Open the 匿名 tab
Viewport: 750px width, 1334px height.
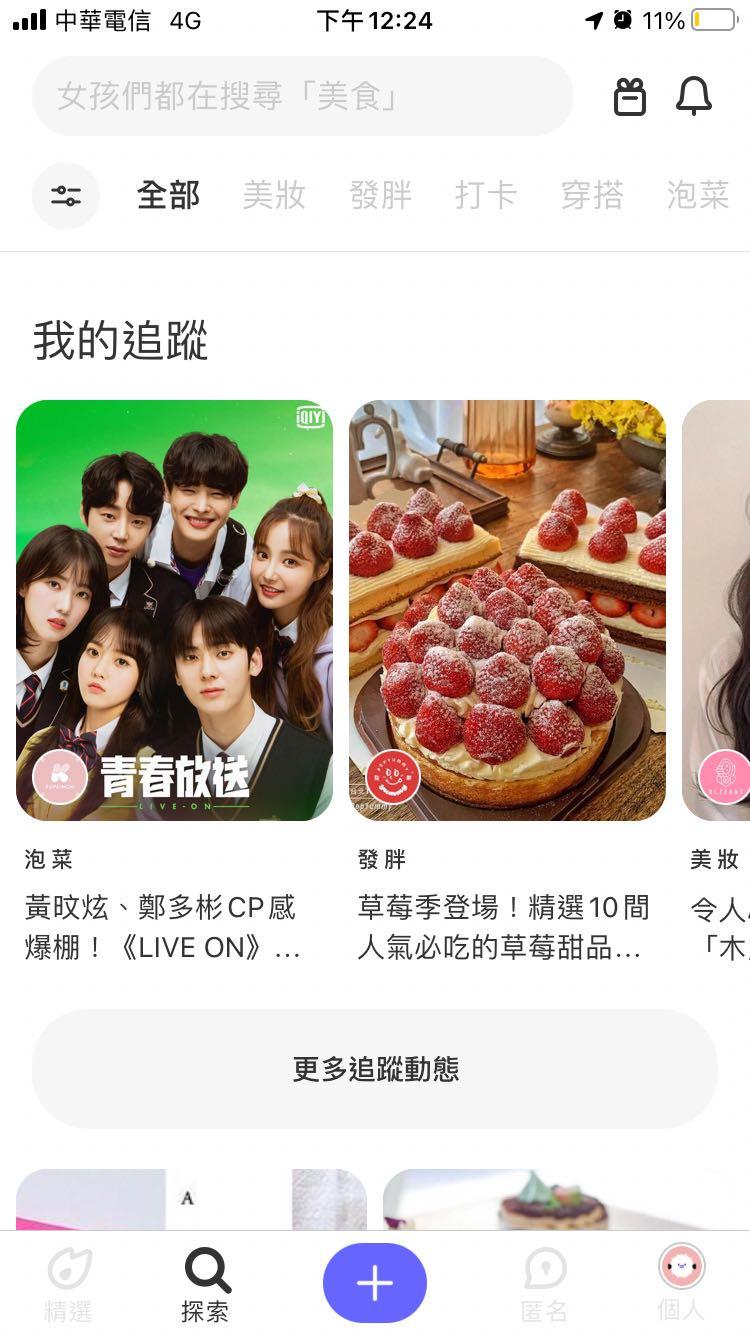click(x=544, y=1284)
